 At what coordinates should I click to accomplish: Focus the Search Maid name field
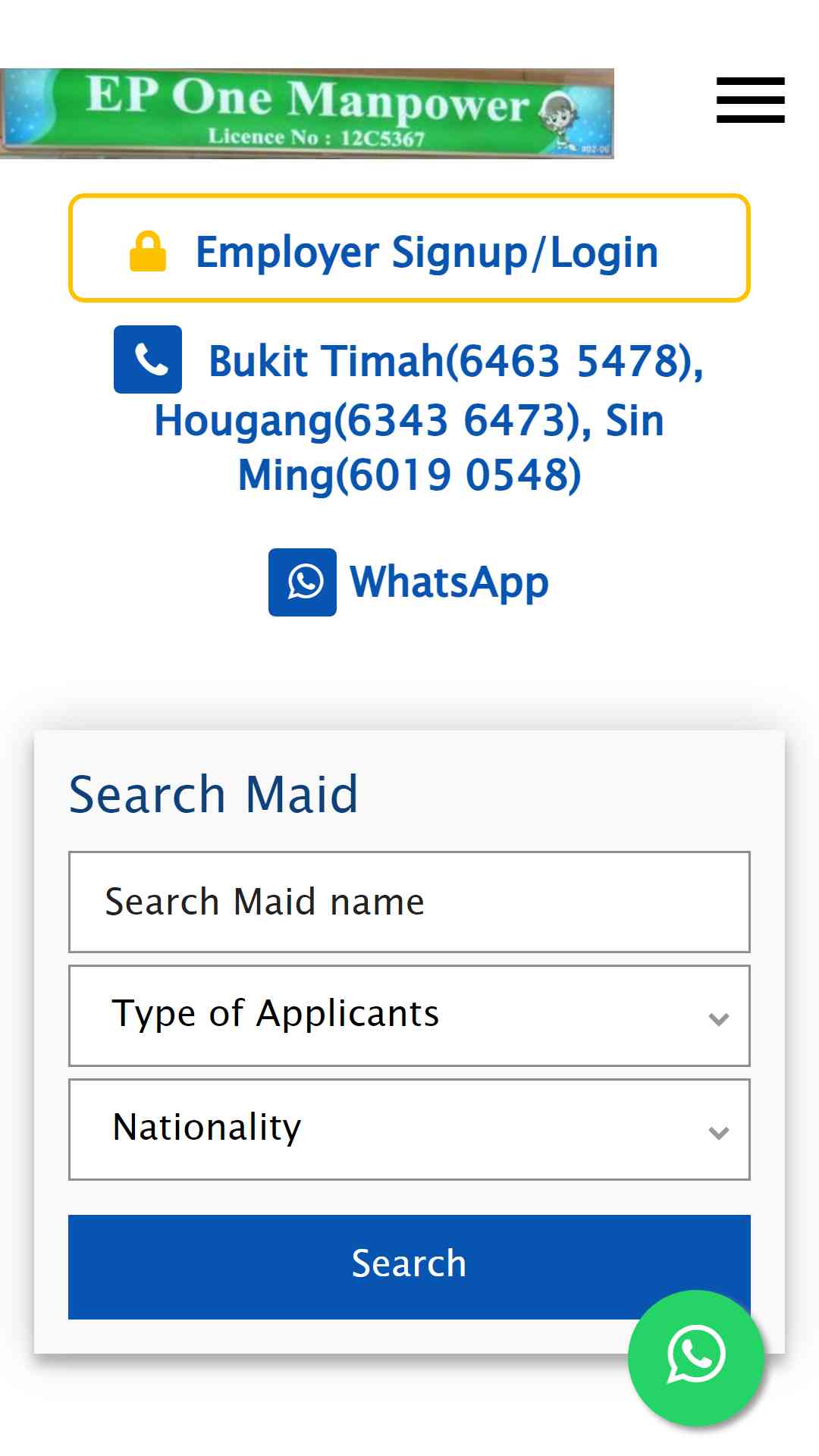click(409, 902)
